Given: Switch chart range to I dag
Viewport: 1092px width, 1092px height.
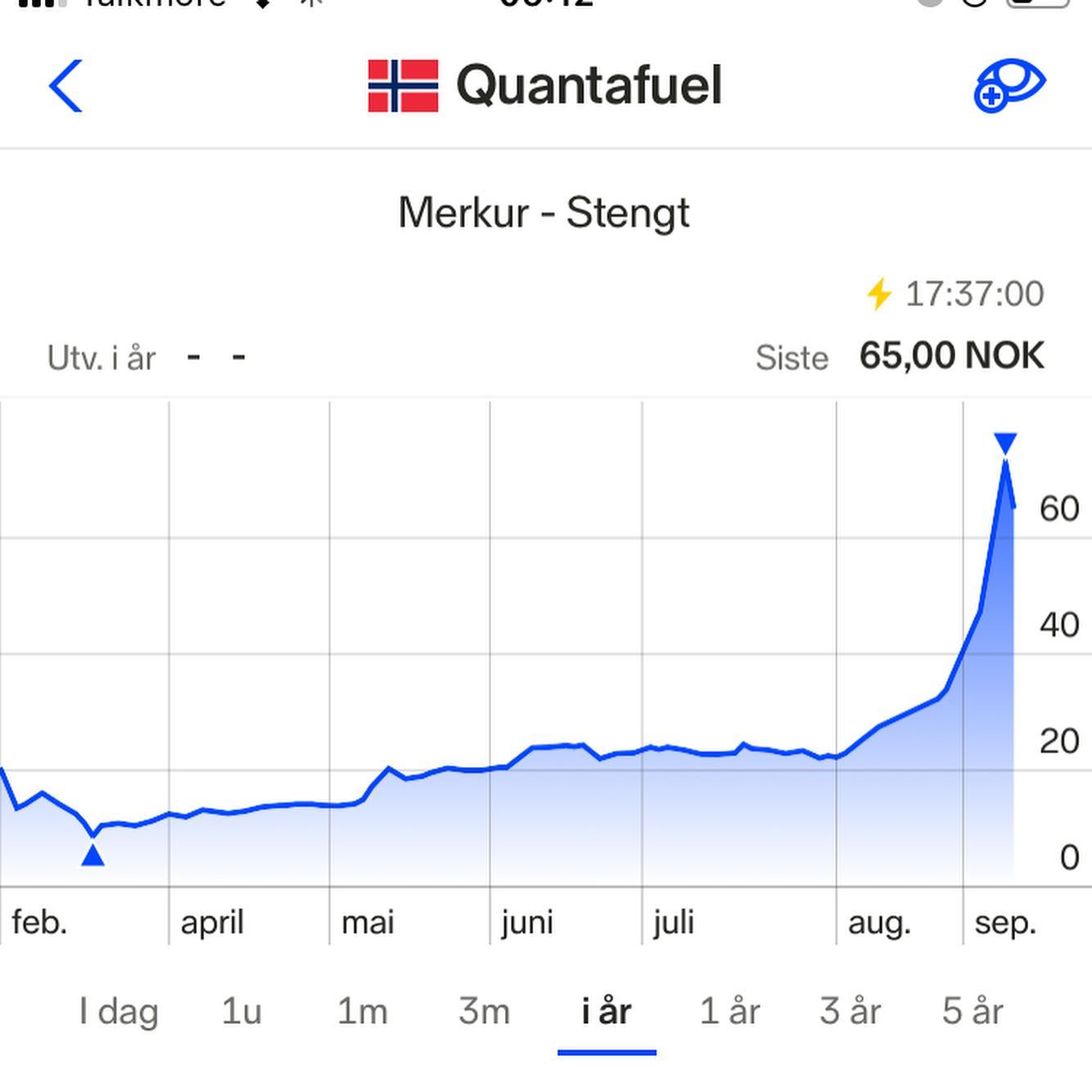Looking at the screenshot, I should 119,1012.
